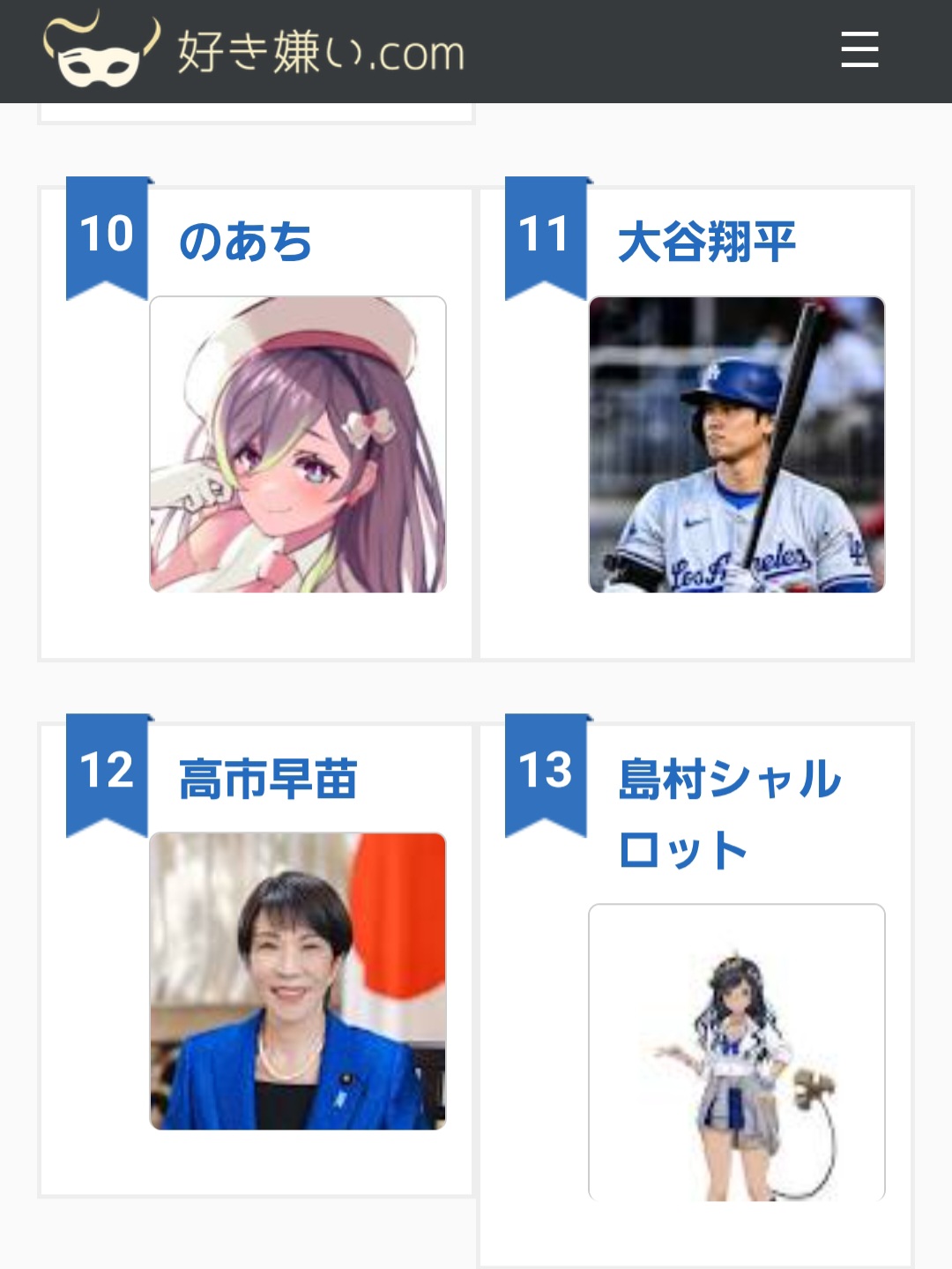Select the 高市早苗 photo tile
This screenshot has width=952, height=1269.
298,981
